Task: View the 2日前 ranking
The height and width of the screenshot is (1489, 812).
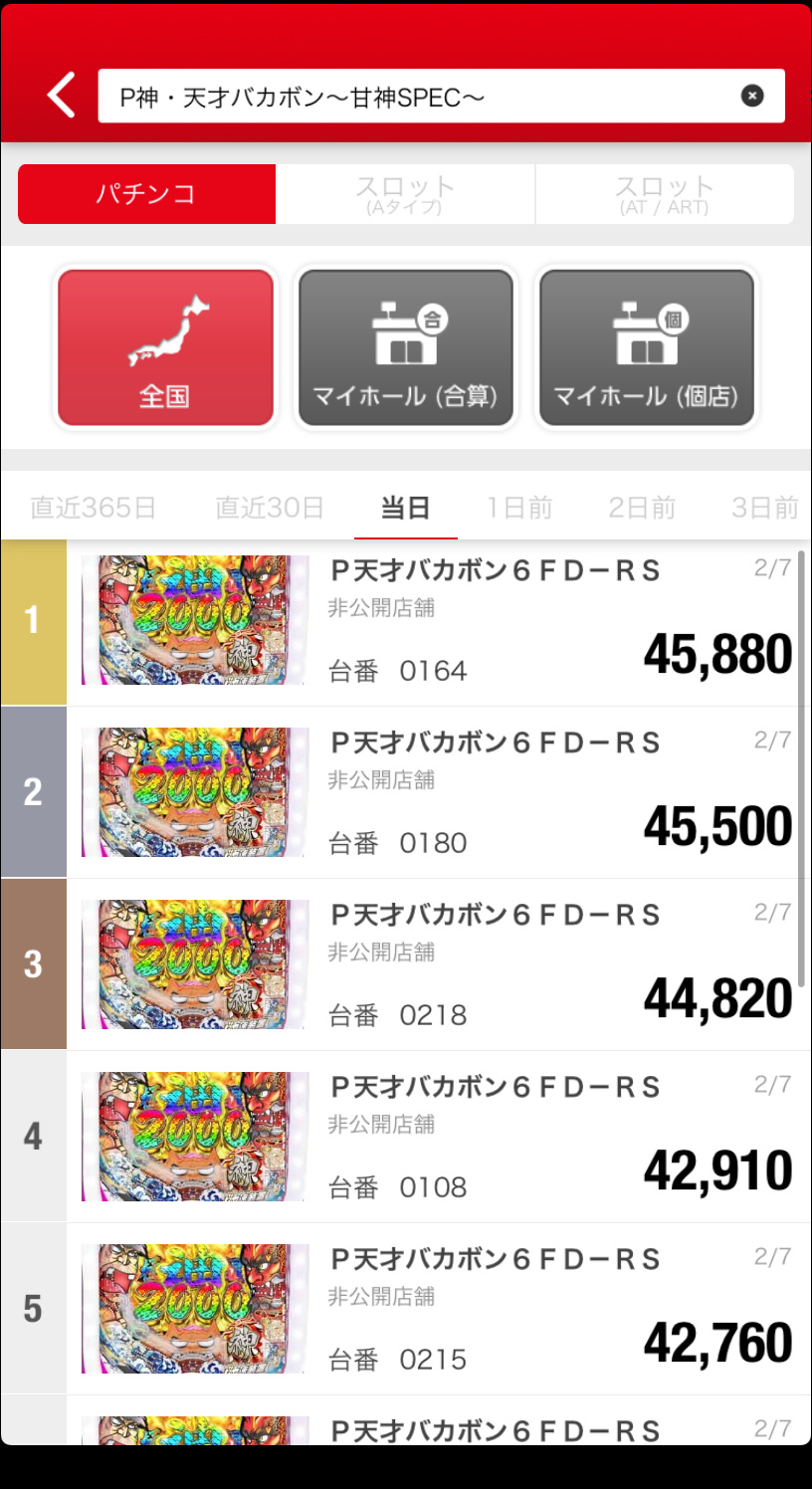Action: [x=642, y=508]
